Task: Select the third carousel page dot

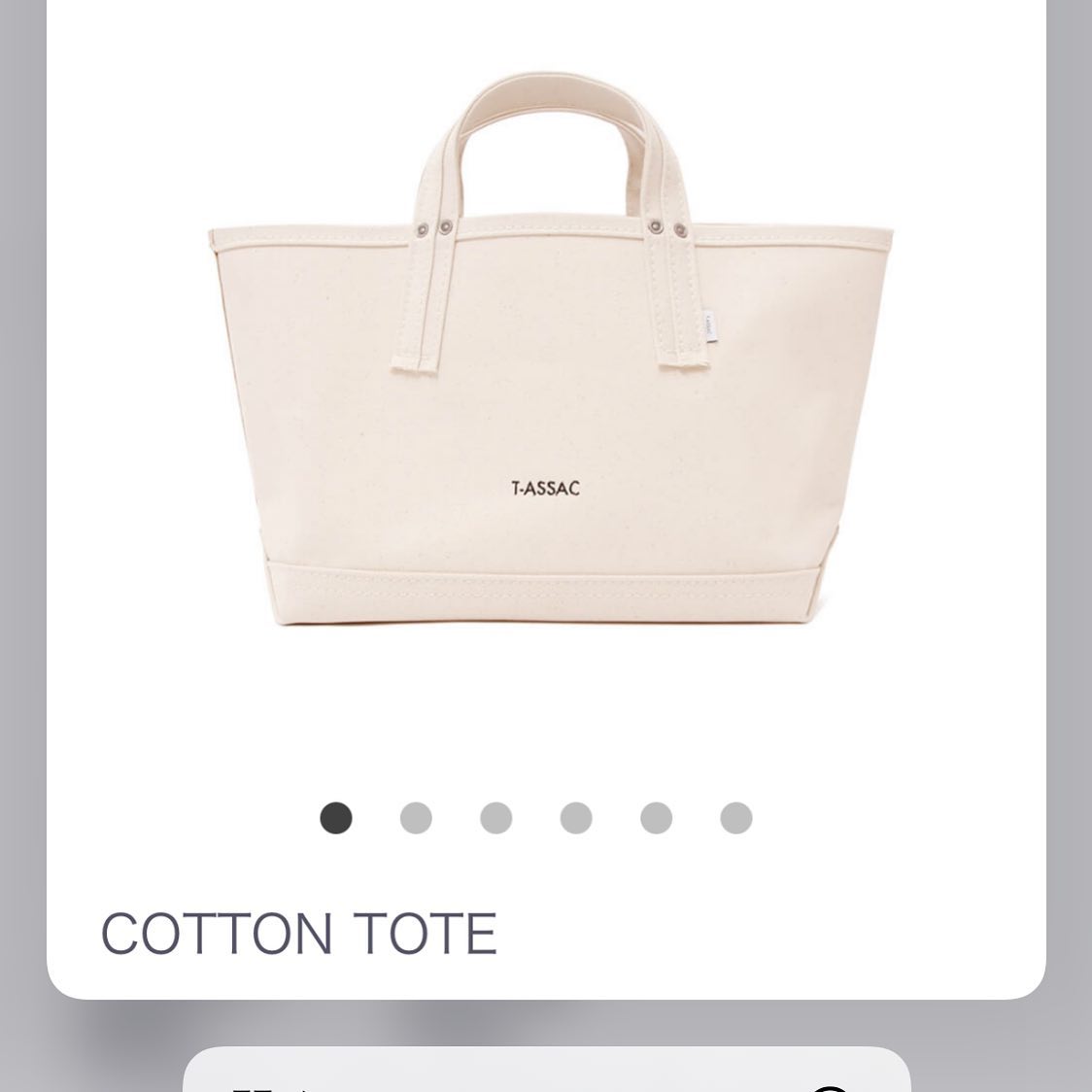Action: [495, 818]
